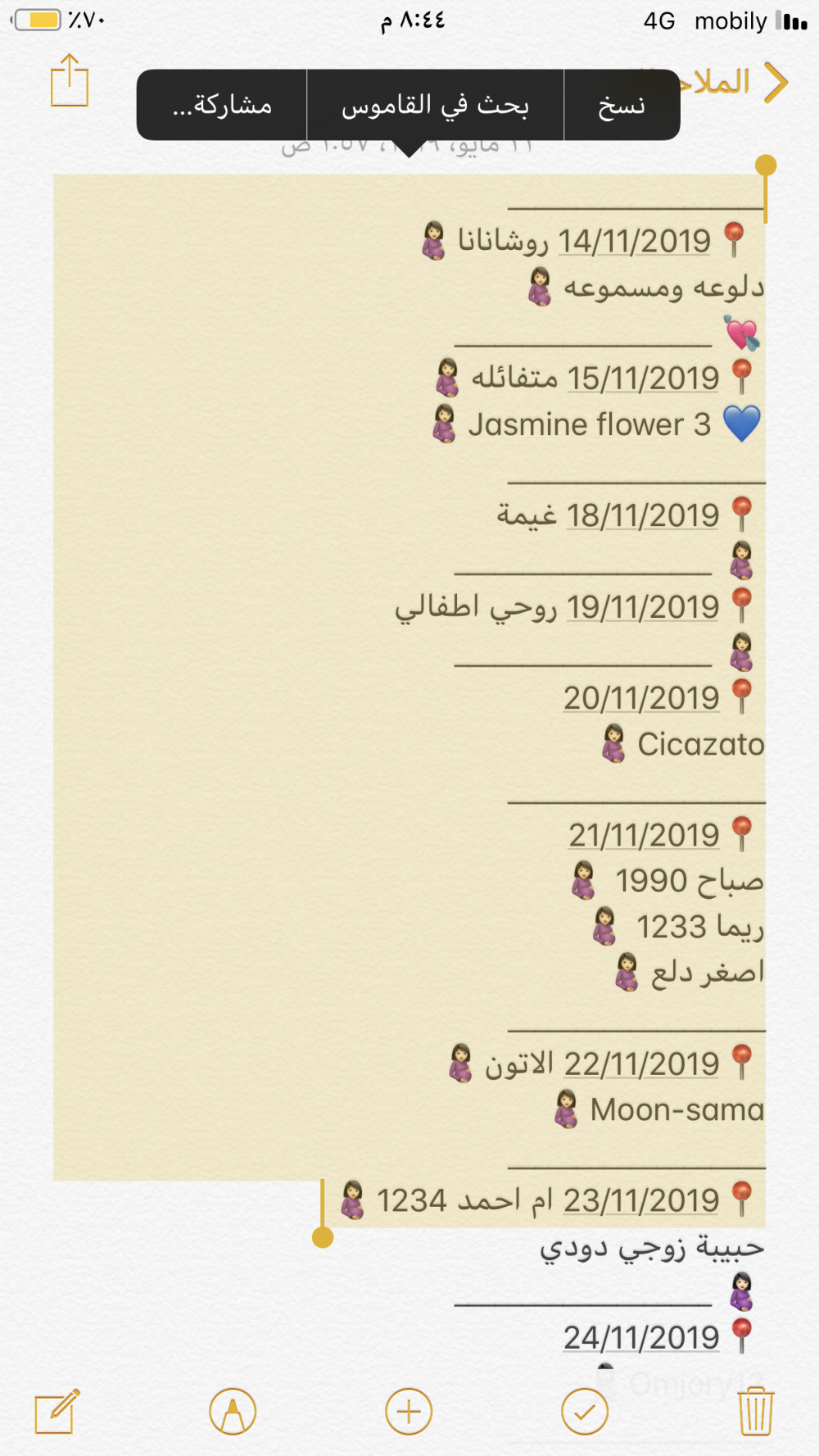Screen dimensions: 819x1456
Task: Tap نسخ to copy the selected text
Action: pyautogui.click(x=622, y=106)
